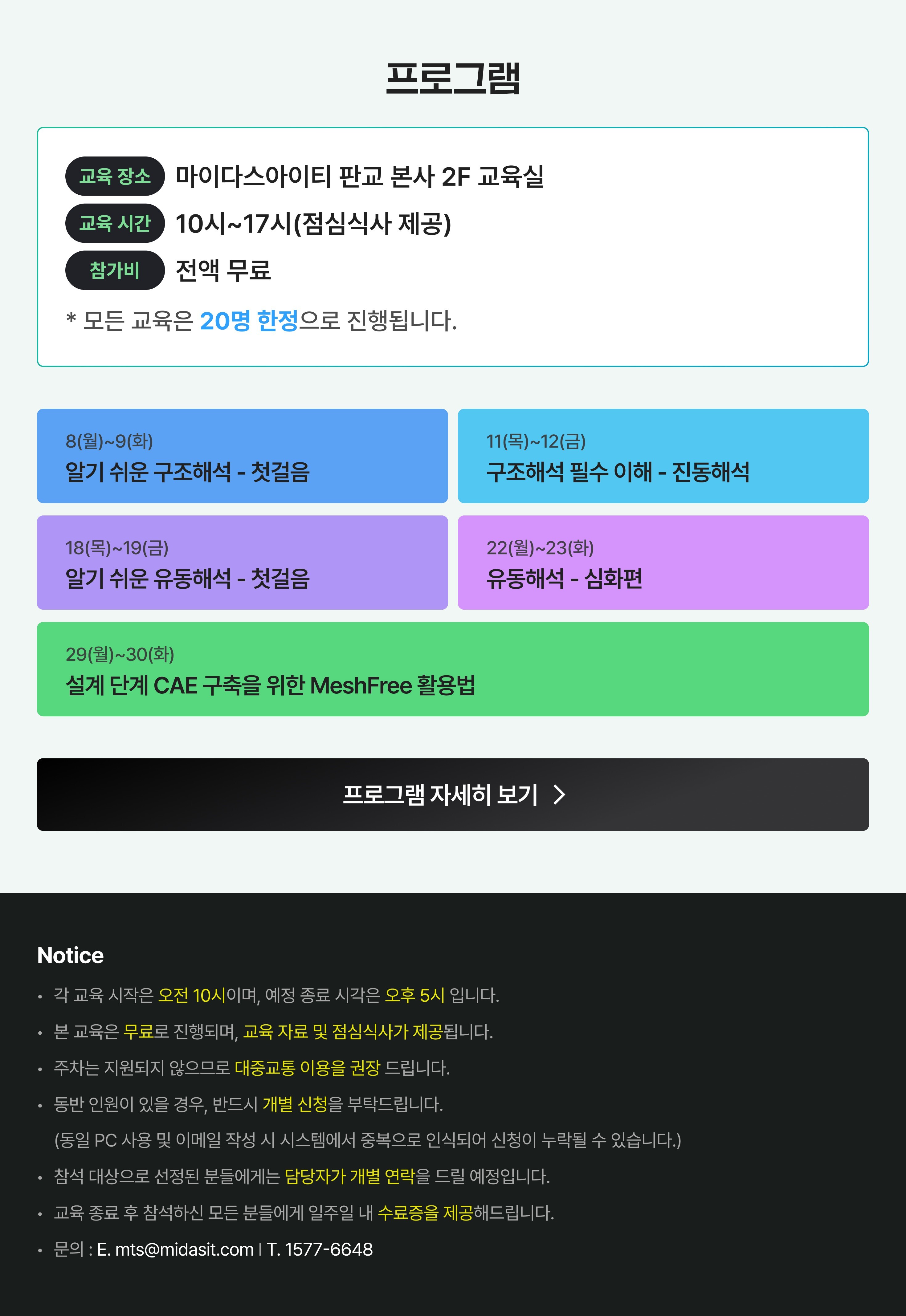Open 프로그램 자세히 보기 button
Image resolution: width=906 pixels, height=1316 pixels.
pos(452,794)
